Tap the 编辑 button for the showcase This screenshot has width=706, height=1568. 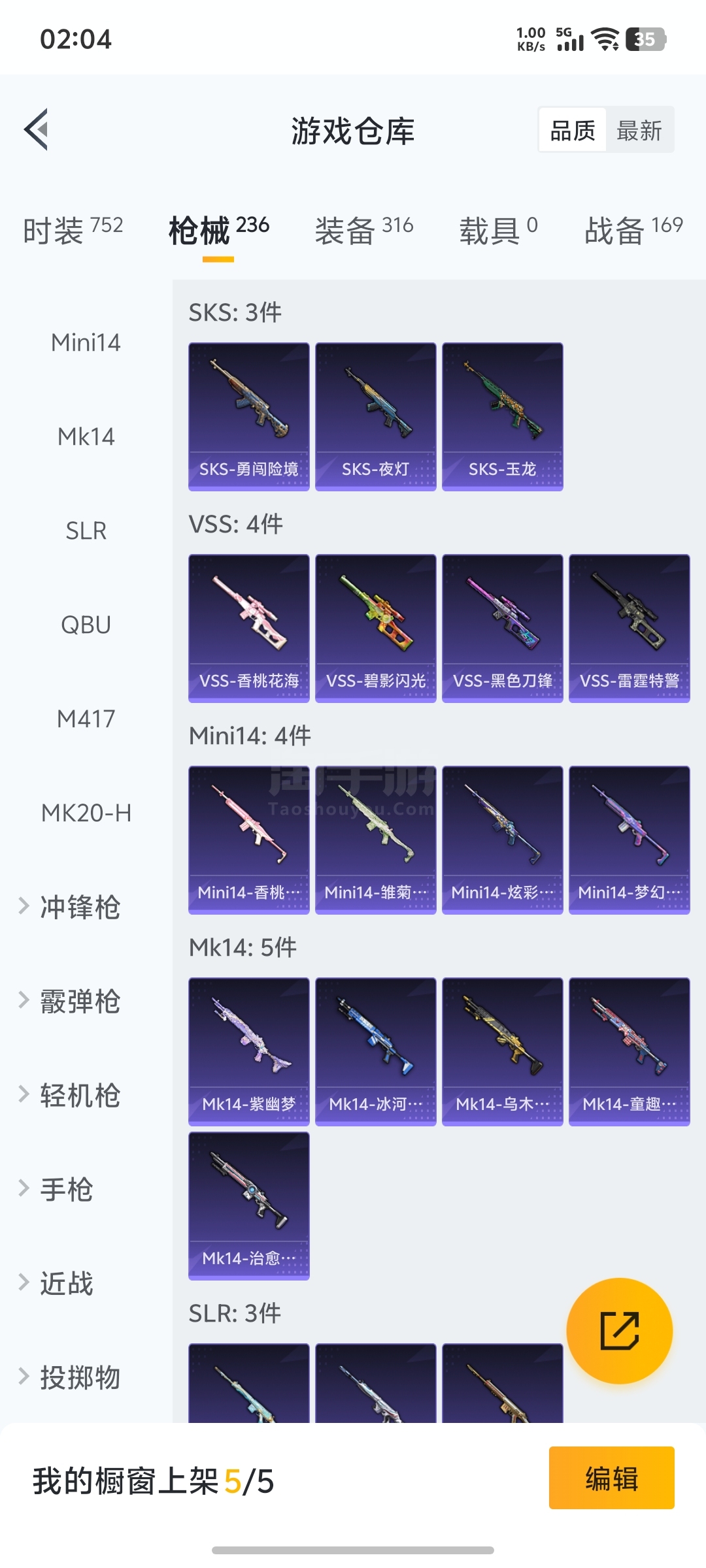(611, 1478)
